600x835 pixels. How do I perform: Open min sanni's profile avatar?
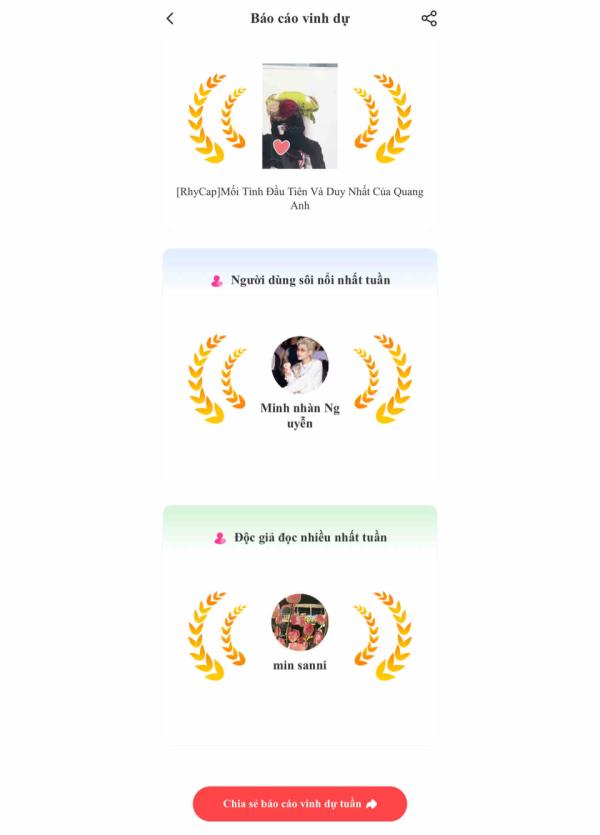300,622
